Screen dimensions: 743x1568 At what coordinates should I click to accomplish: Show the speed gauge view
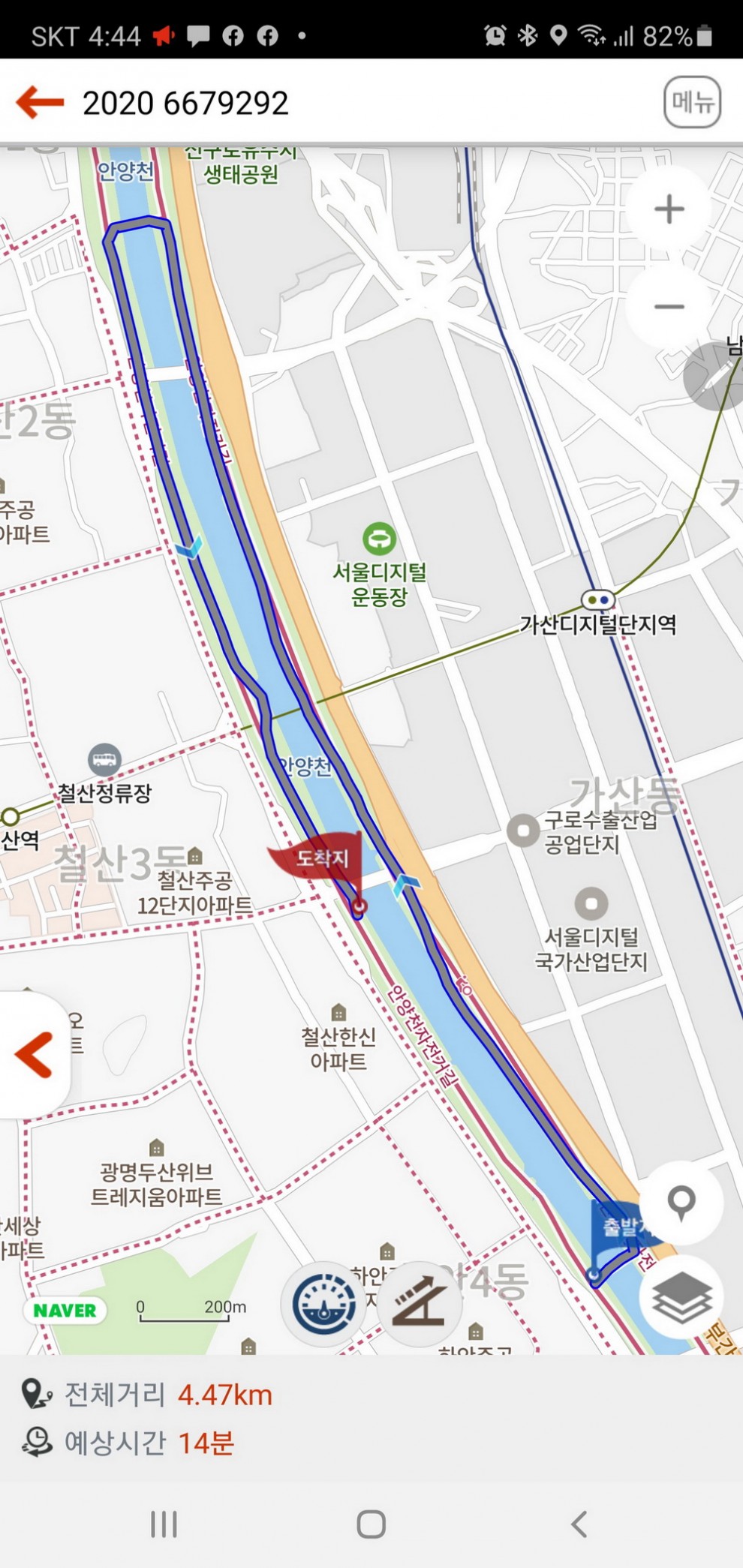click(x=323, y=1305)
